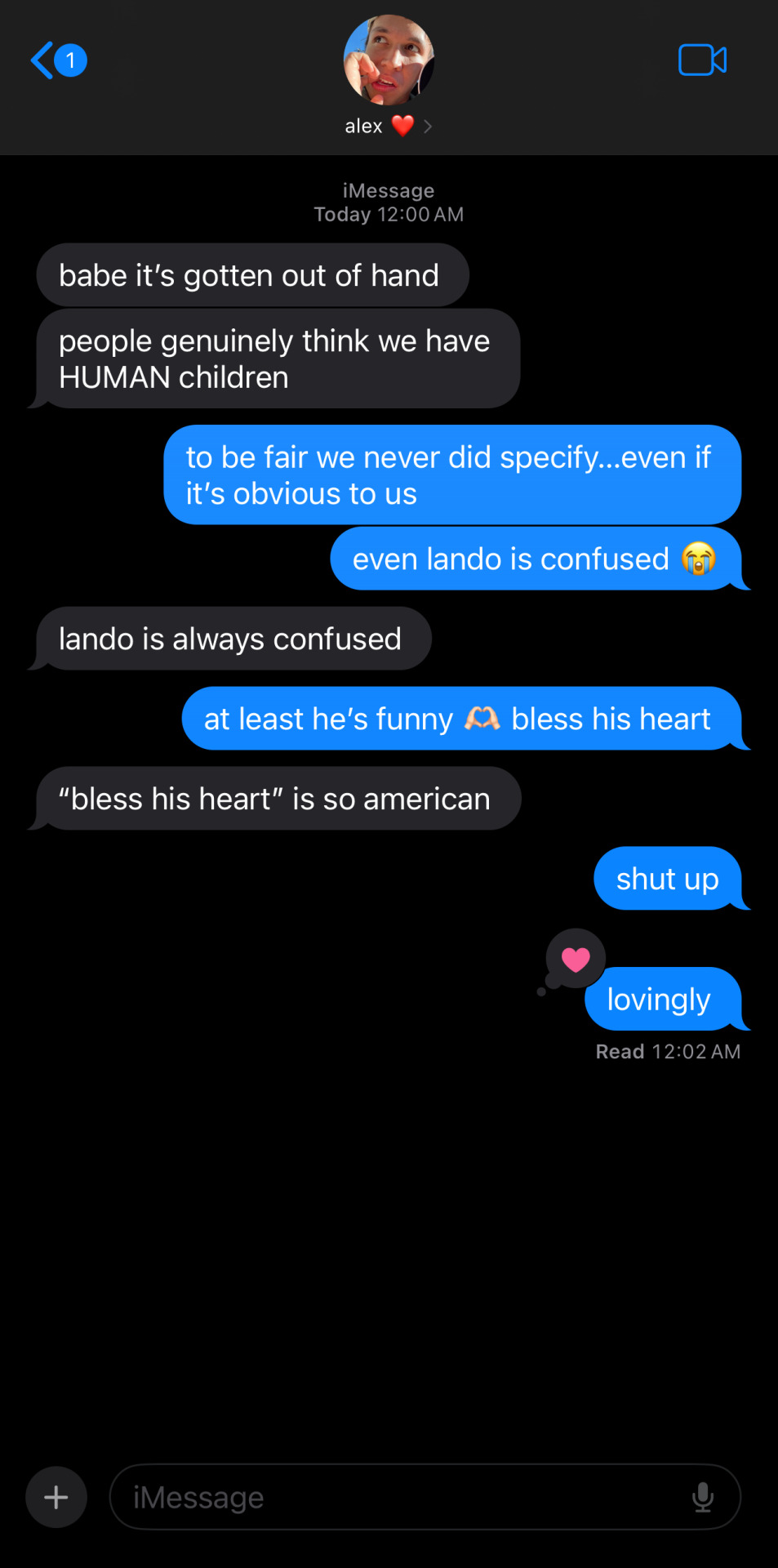Record an audio message with the microphone
The height and width of the screenshot is (1568, 778).
pyautogui.click(x=702, y=1497)
